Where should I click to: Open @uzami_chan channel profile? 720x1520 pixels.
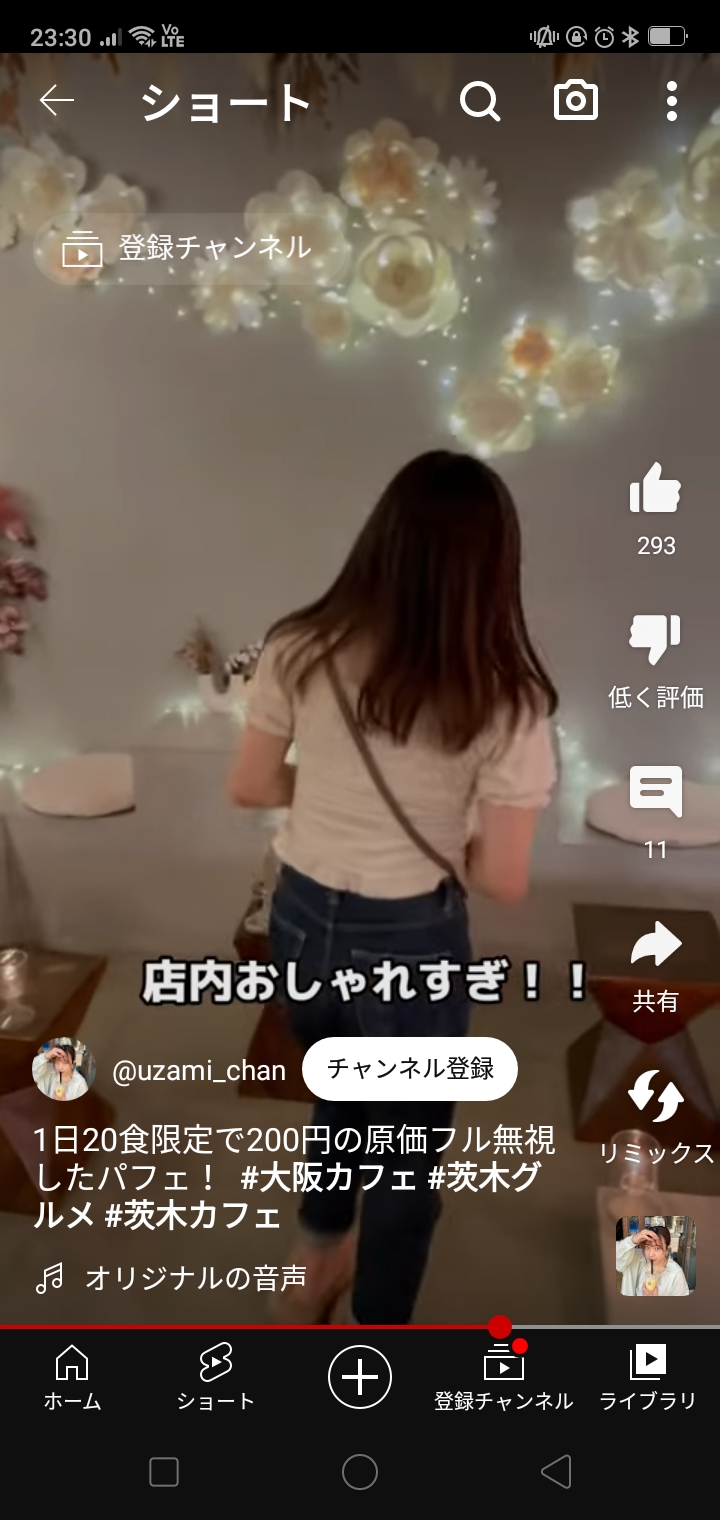pos(199,1070)
